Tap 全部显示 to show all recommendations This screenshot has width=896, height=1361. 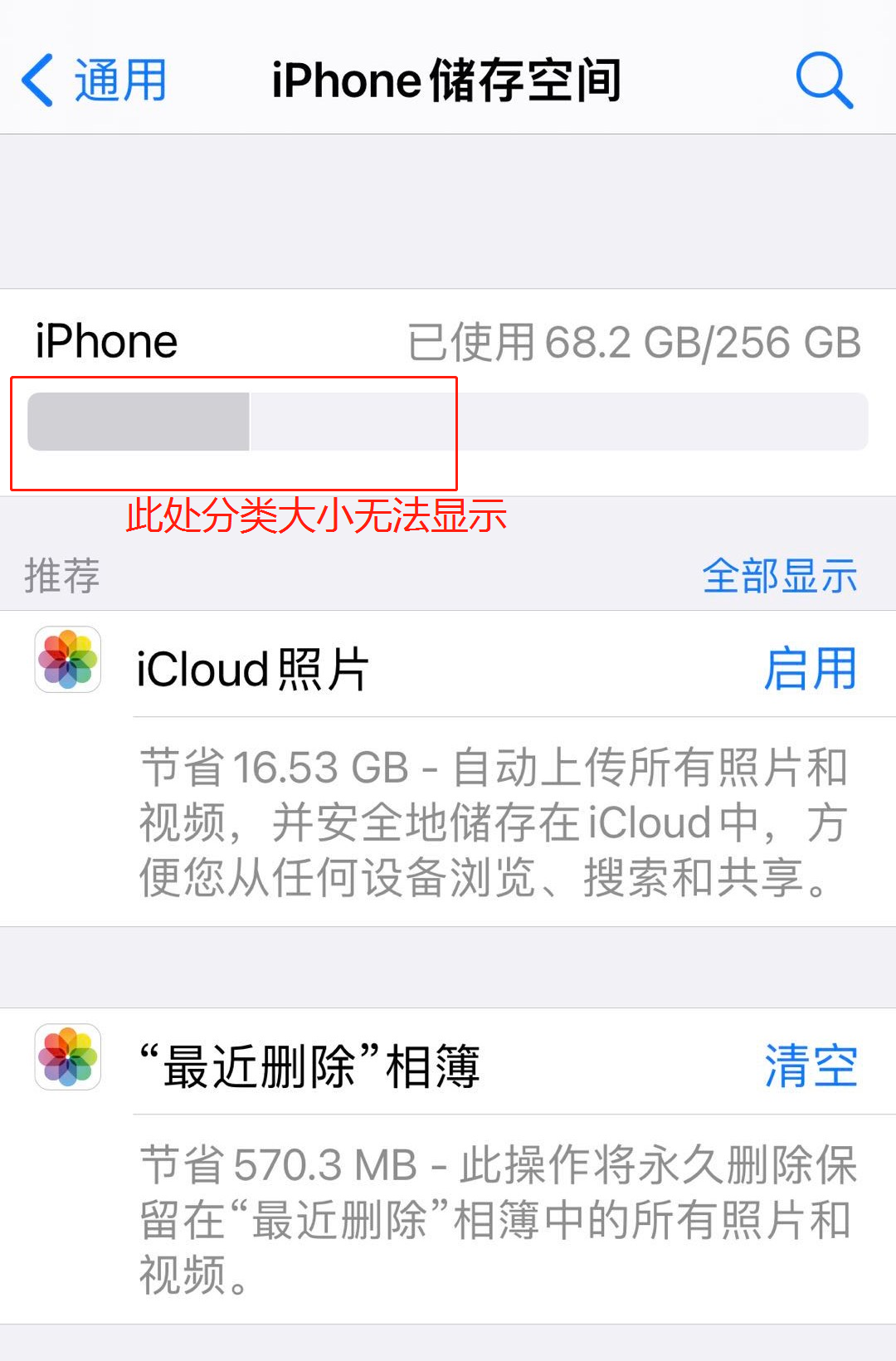(779, 575)
